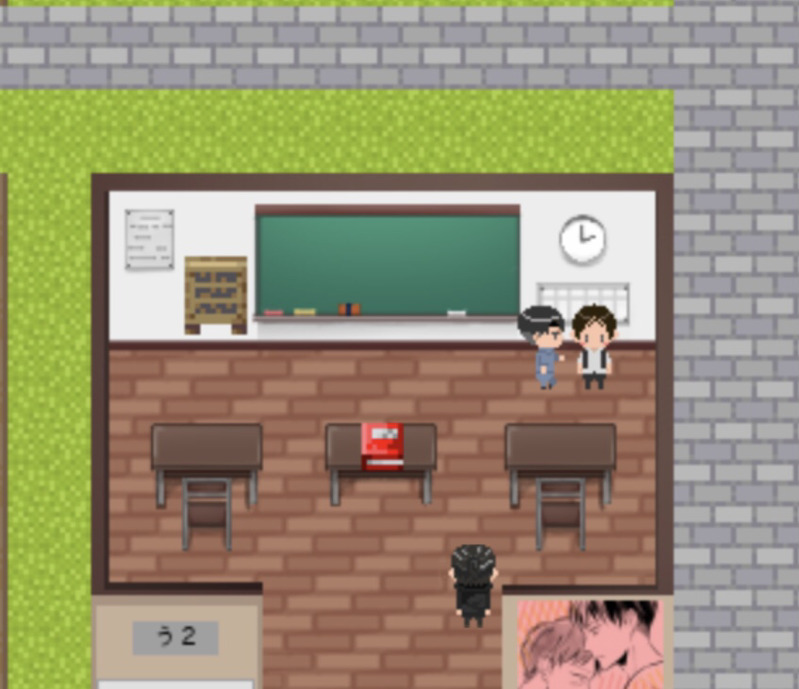Tap the red book on the middle desk
The width and height of the screenshot is (799, 689).
click(382, 445)
